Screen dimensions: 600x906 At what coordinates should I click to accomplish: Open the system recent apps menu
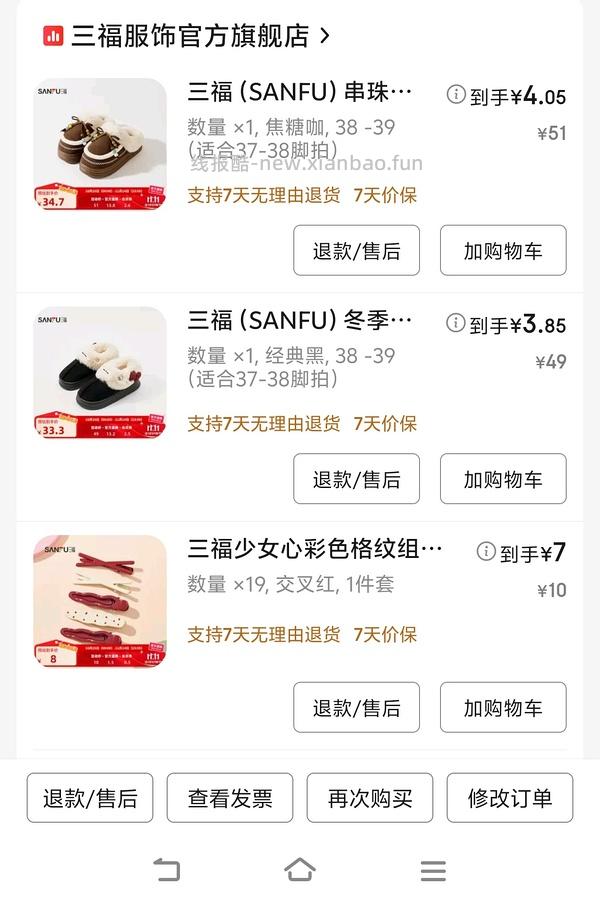click(x=433, y=870)
